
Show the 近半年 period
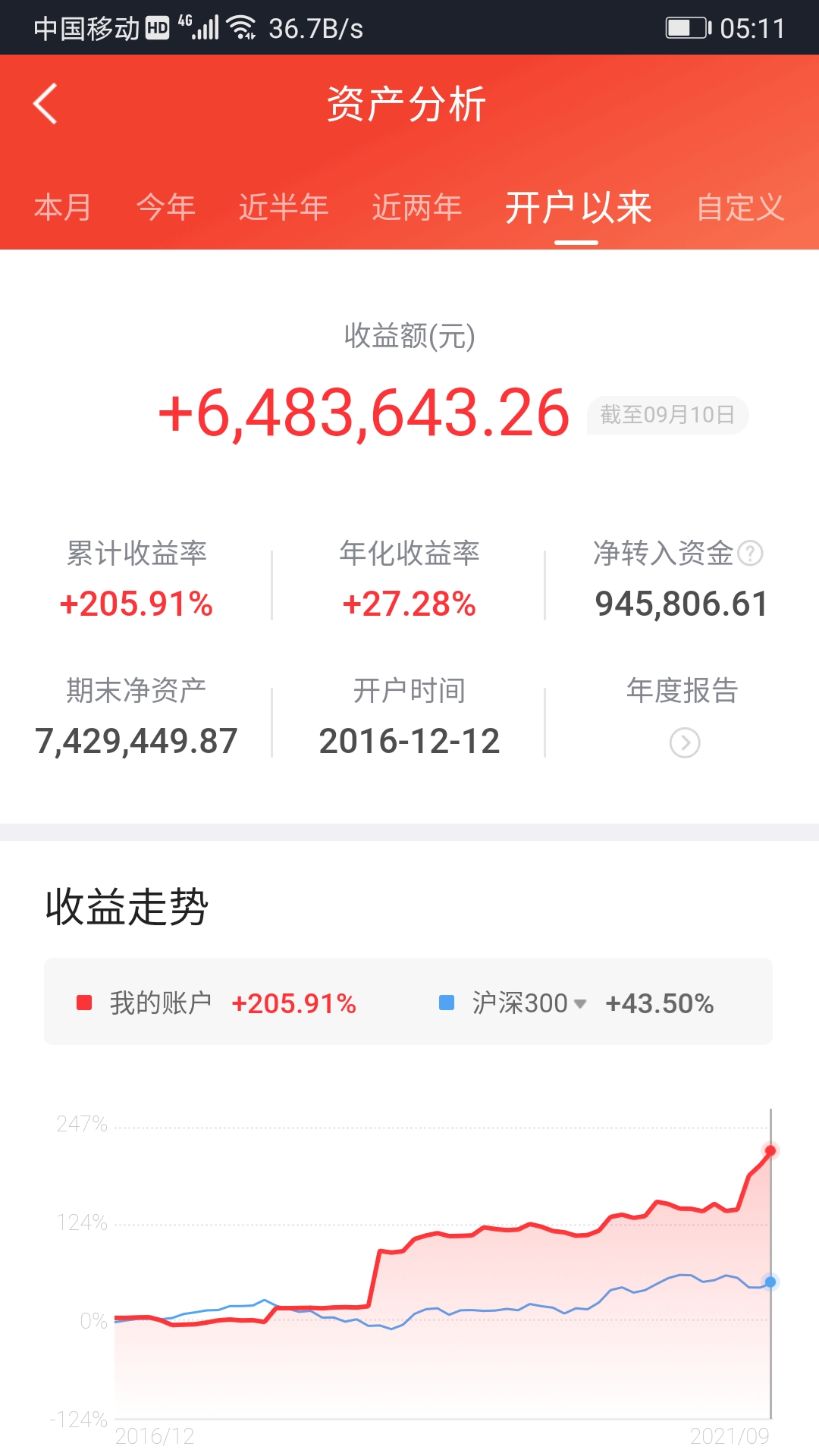pos(284,207)
